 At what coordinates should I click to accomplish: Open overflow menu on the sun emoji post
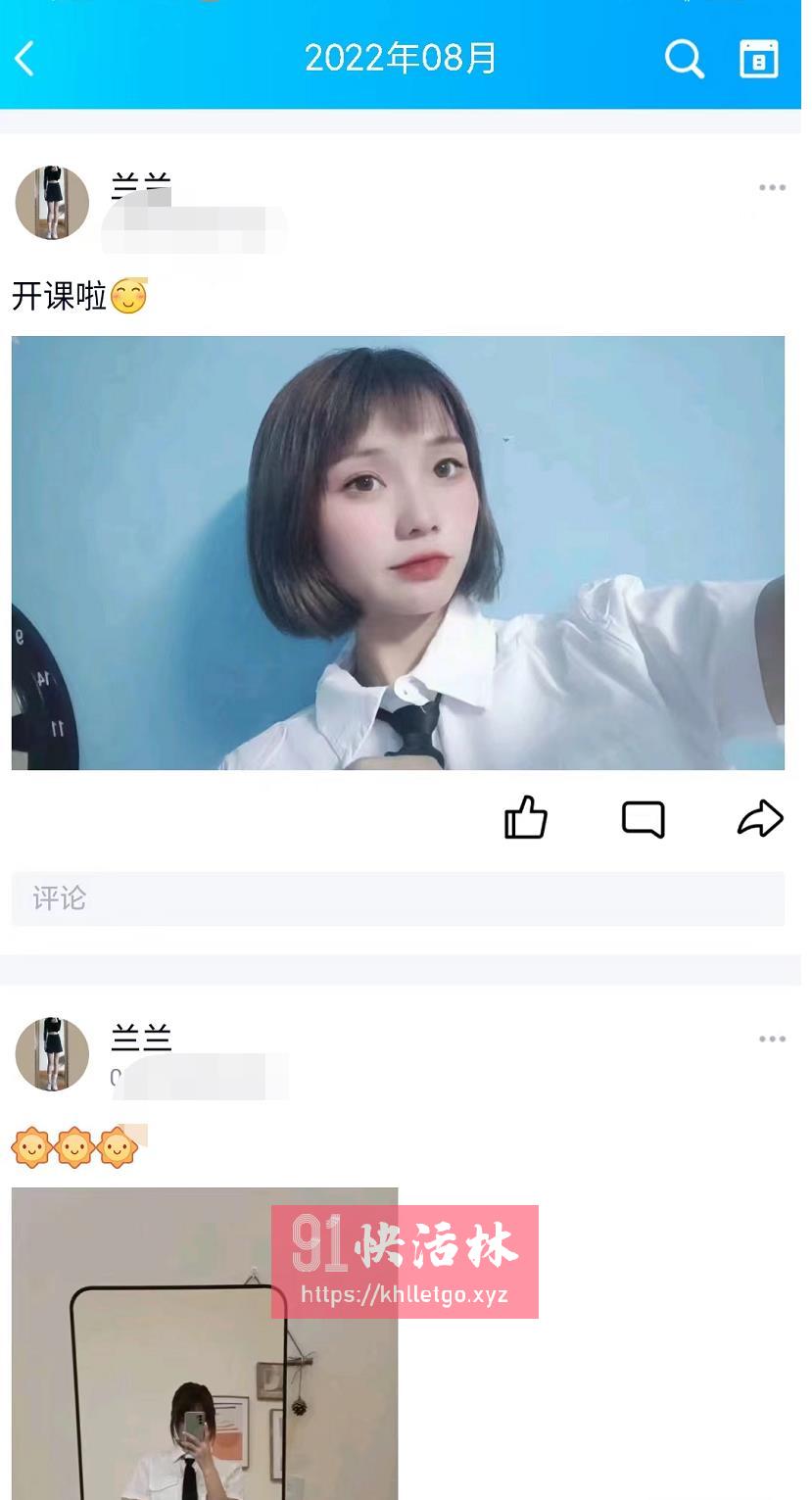772,1039
